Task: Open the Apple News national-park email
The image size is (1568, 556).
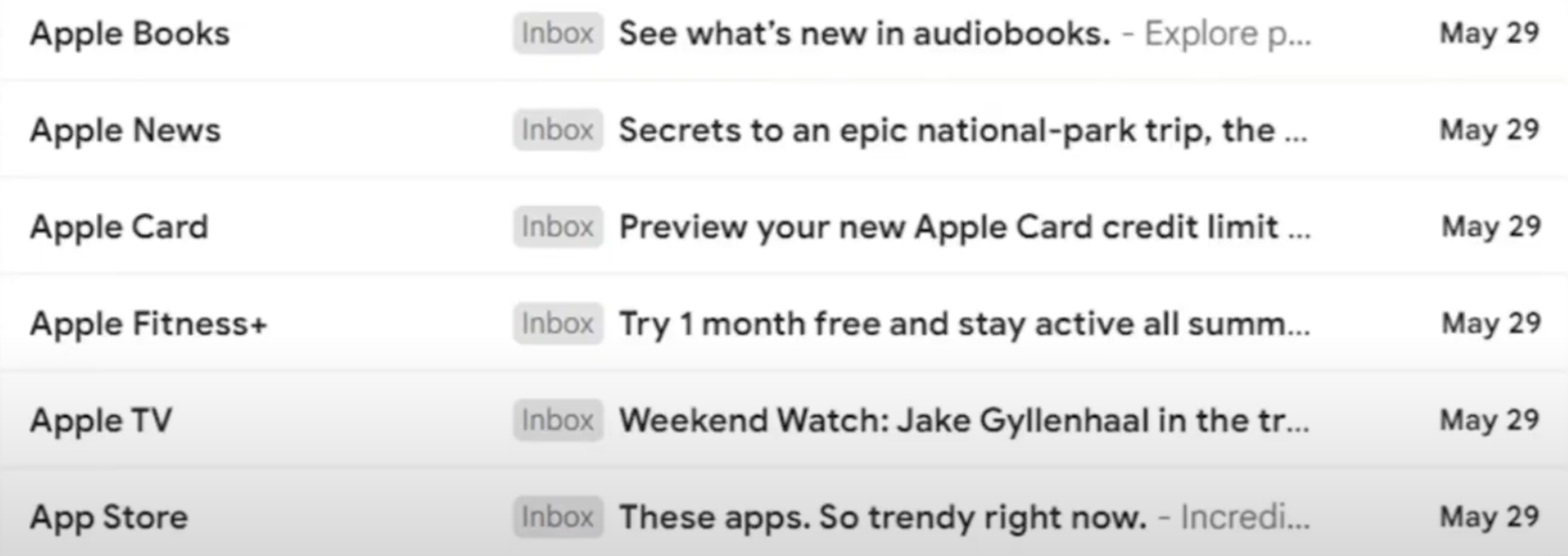Action: pyautogui.click(x=962, y=130)
